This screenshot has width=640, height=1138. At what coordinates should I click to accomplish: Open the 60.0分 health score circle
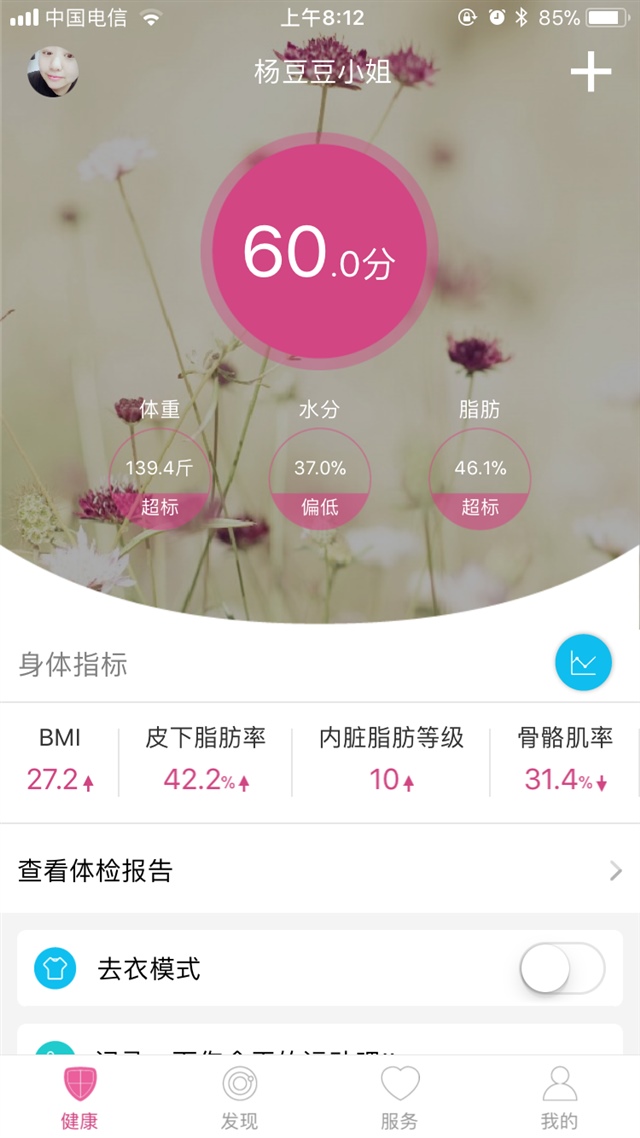(319, 252)
